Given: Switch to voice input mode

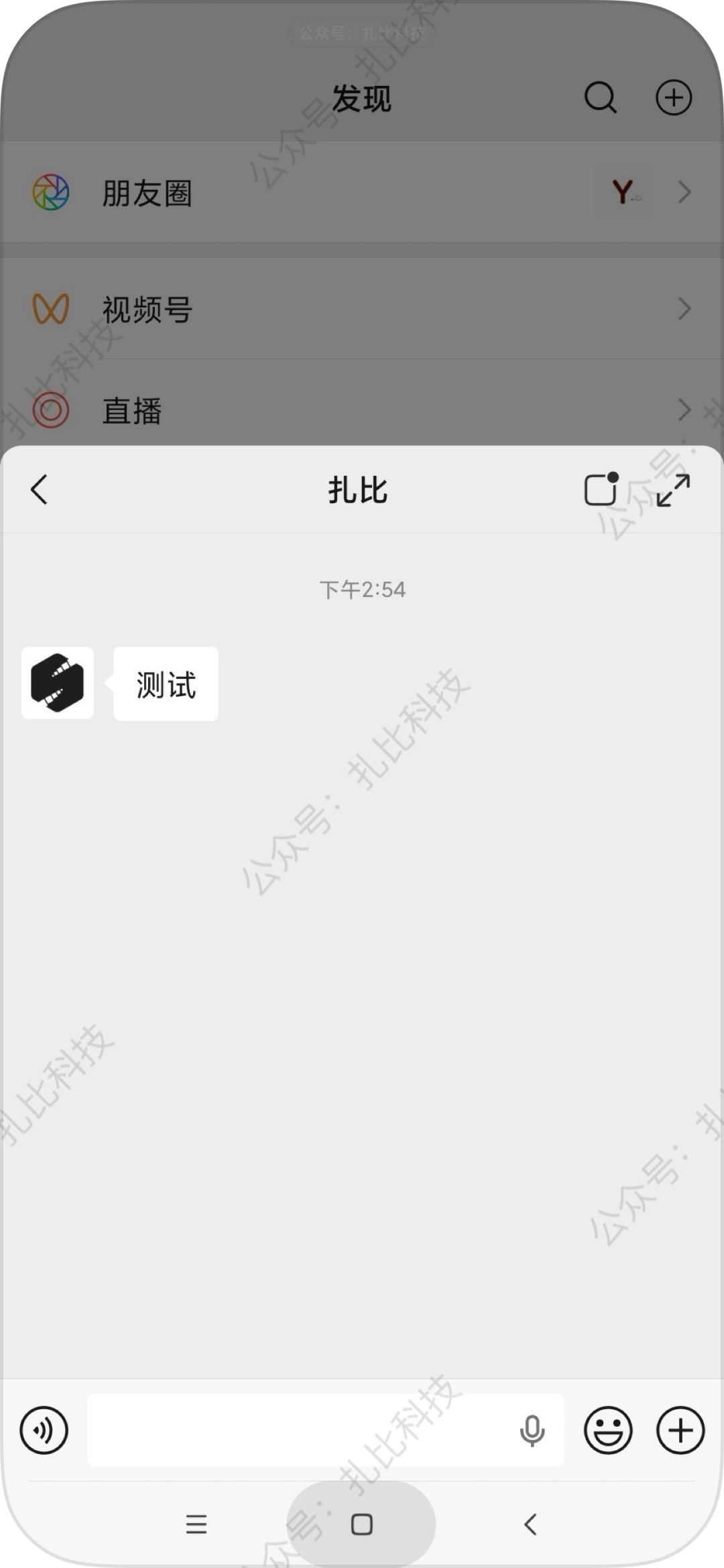Looking at the screenshot, I should pos(44,1431).
